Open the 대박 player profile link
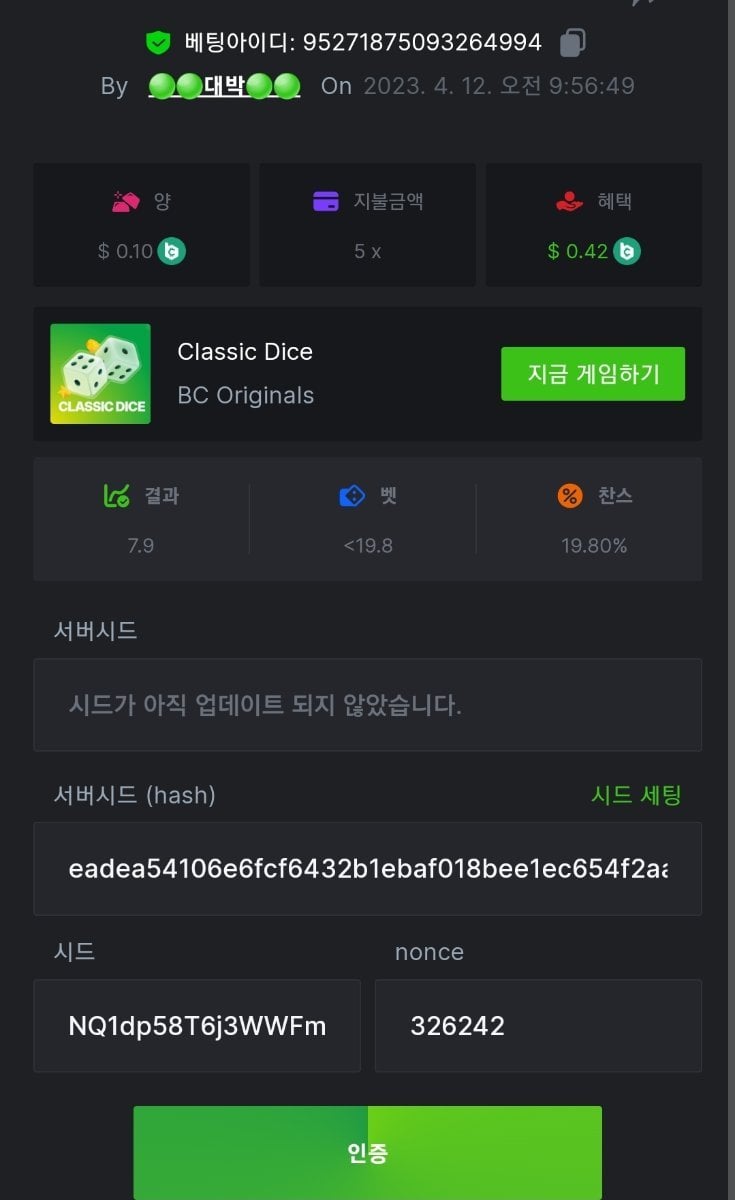Viewport: 735px width, 1200px height. [224, 86]
